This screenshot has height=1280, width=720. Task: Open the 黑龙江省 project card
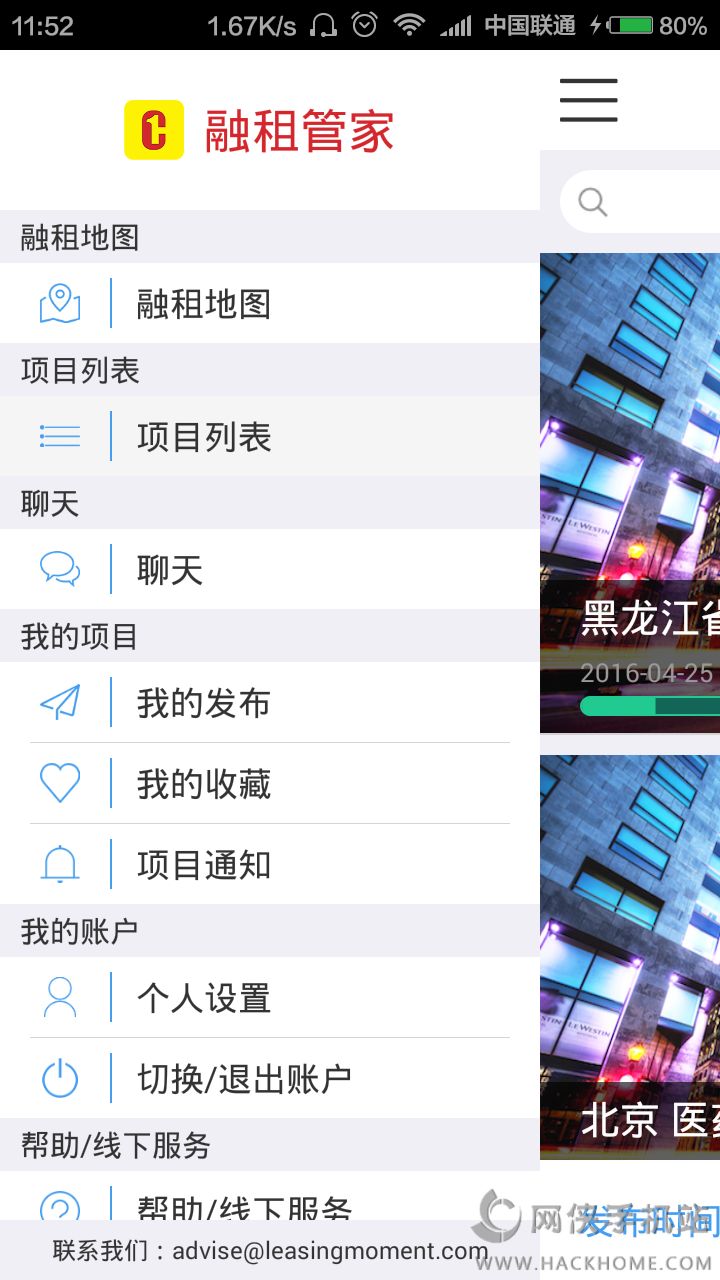click(x=630, y=493)
